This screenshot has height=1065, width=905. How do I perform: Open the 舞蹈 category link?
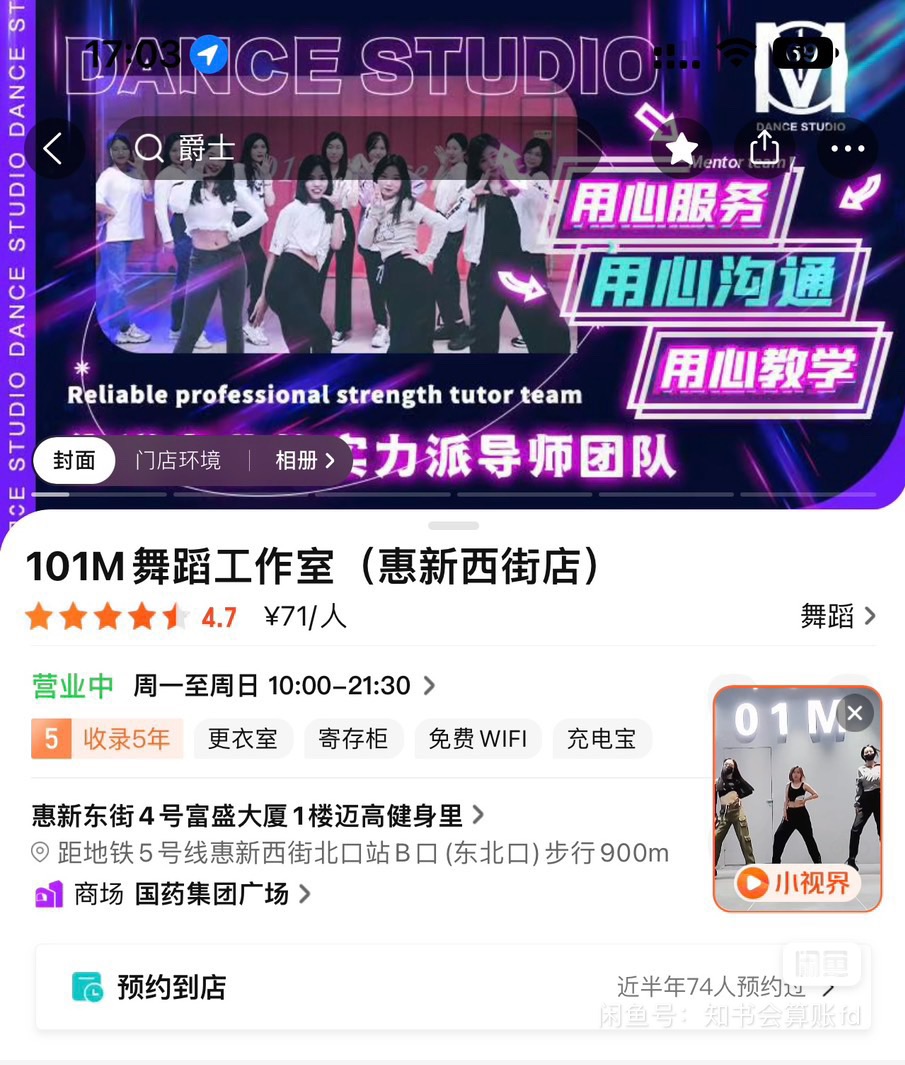point(838,616)
